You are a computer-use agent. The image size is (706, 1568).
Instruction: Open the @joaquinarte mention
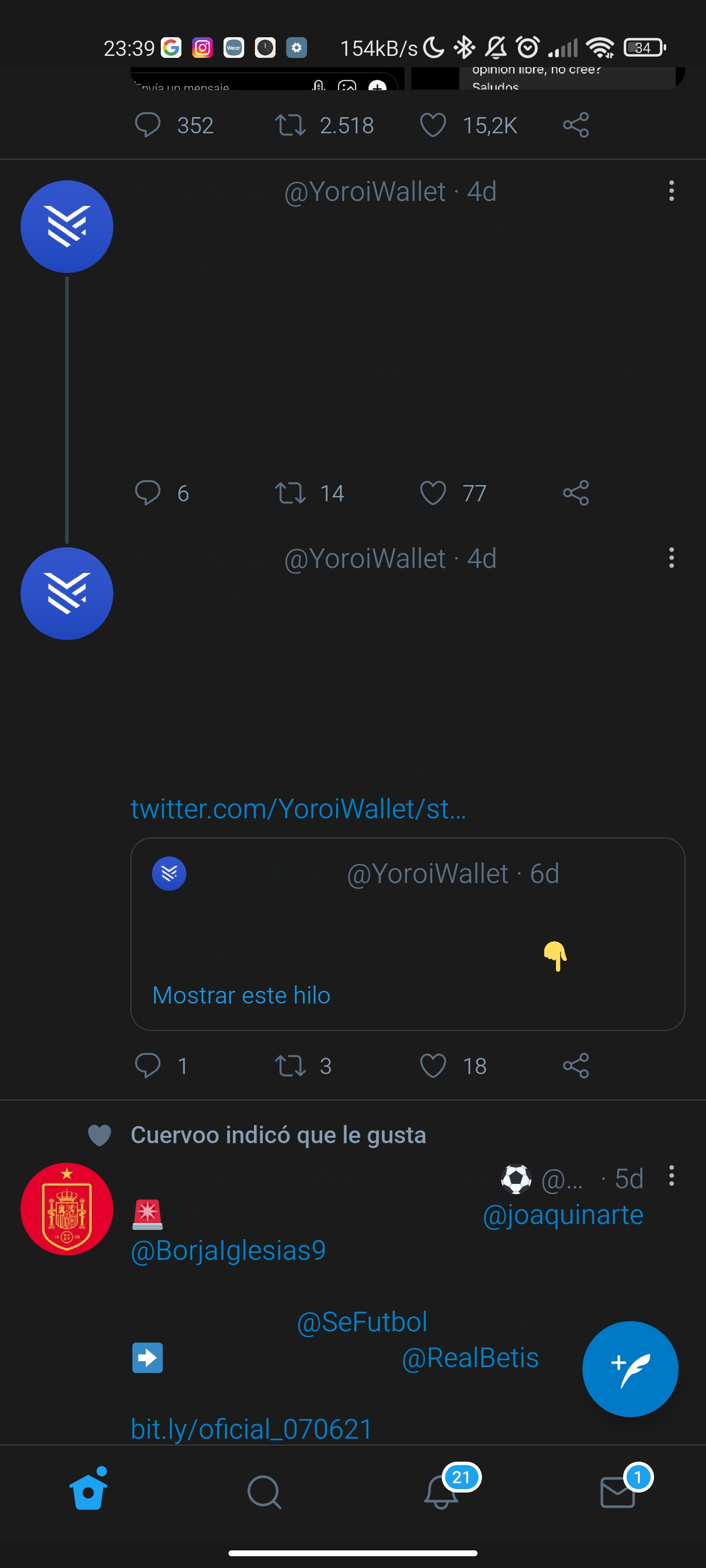point(563,1215)
